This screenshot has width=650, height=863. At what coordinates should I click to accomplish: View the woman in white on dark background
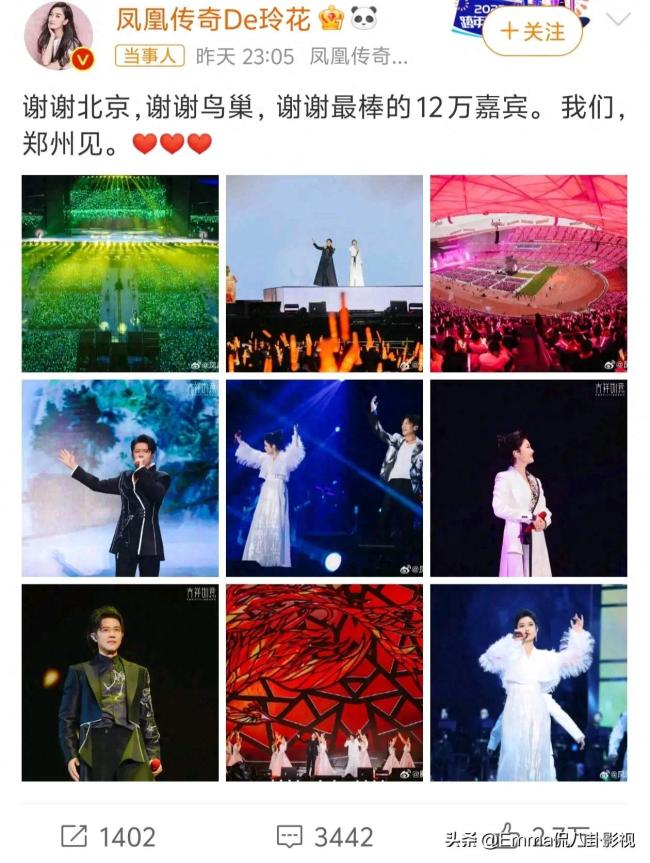528,477
